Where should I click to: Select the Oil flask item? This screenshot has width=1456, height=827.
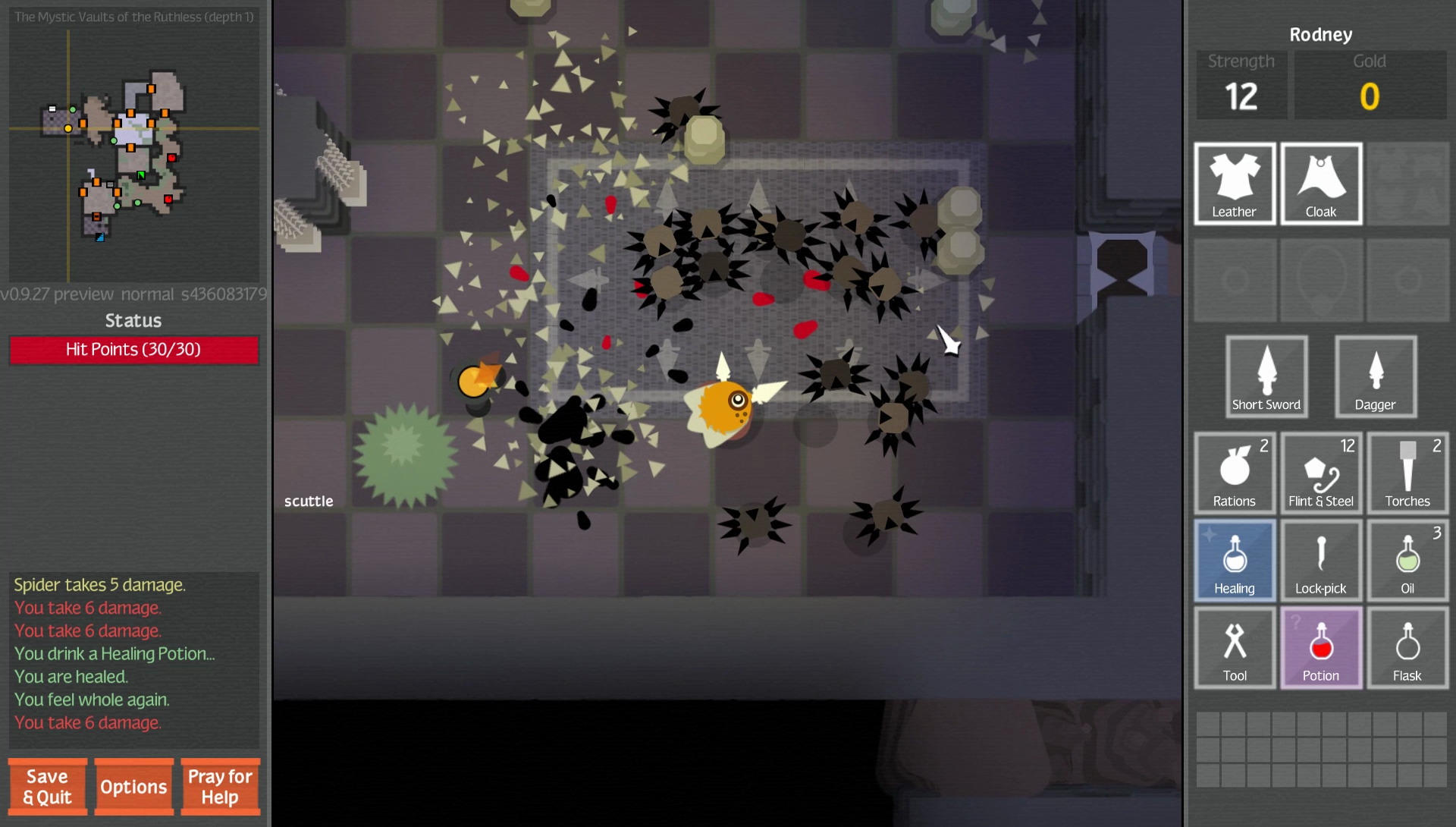pos(1407,561)
